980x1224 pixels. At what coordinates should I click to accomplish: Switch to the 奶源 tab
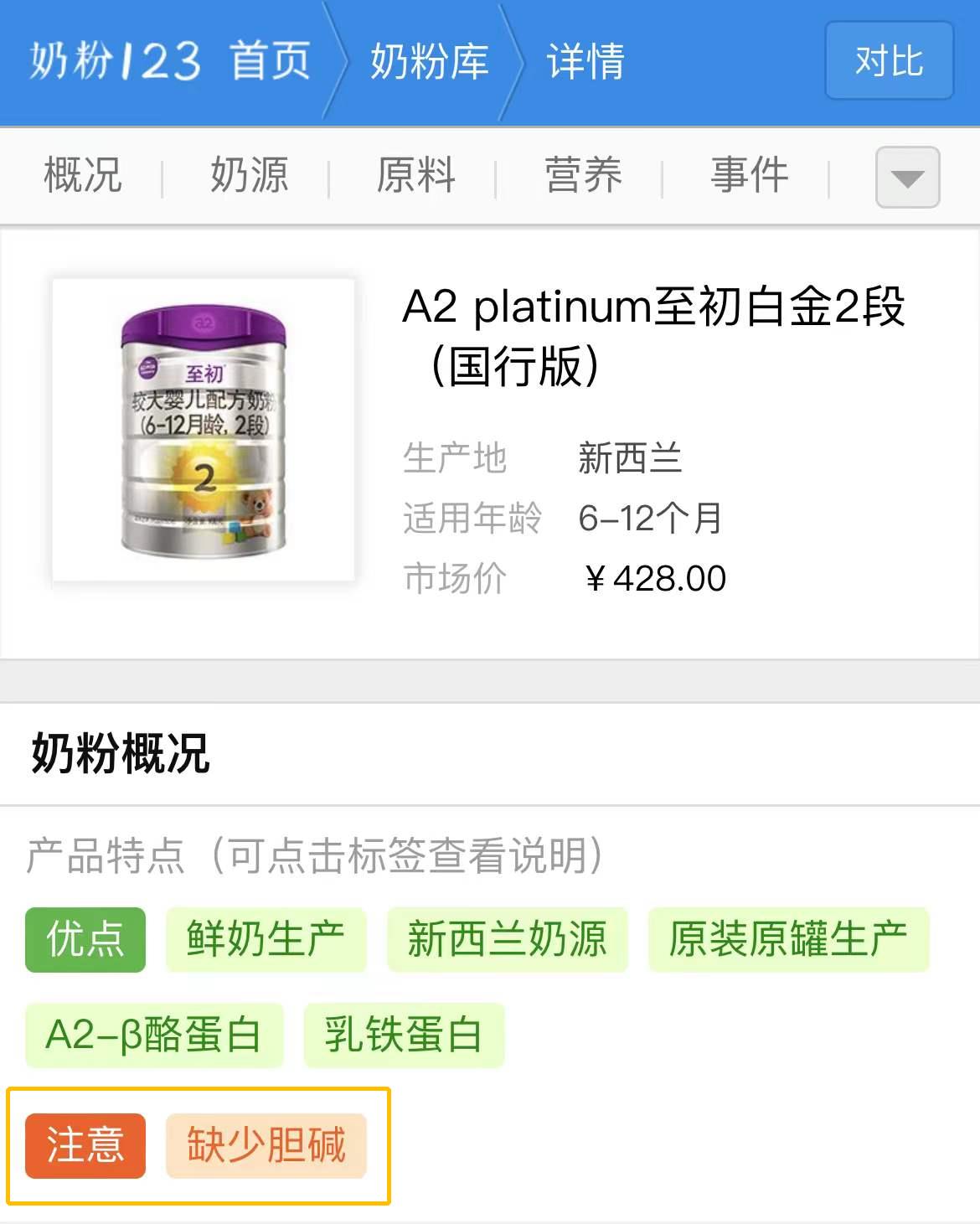click(x=249, y=176)
